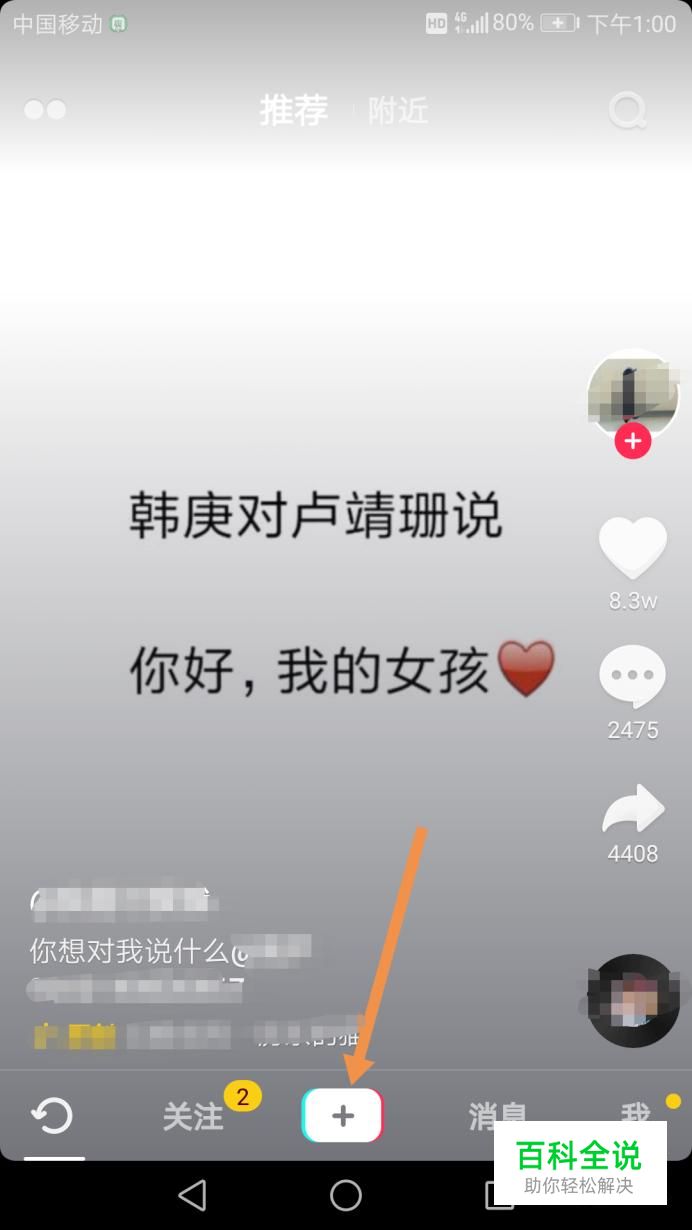Like this video with the heart
This screenshot has height=1230, width=692.
[632, 547]
